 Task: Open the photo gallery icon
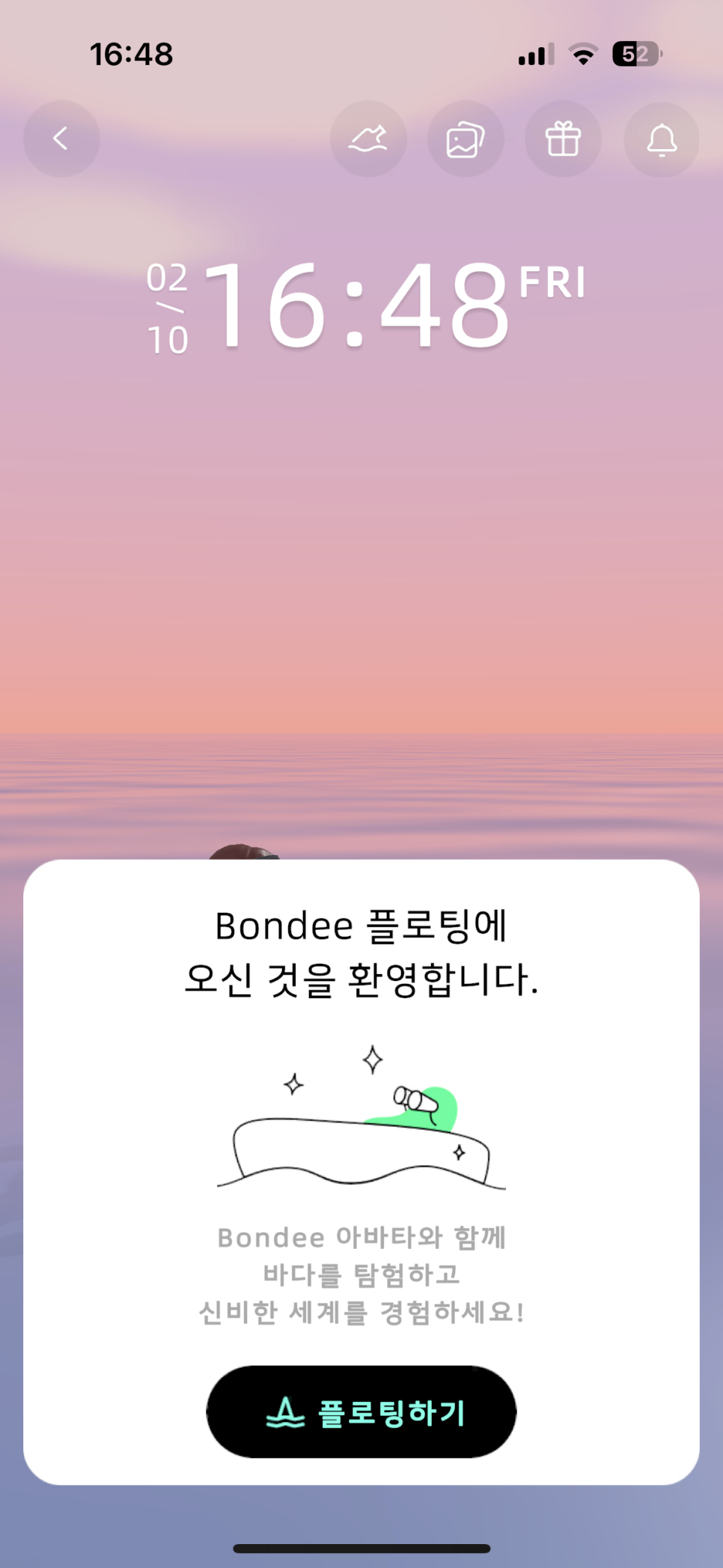[466, 139]
